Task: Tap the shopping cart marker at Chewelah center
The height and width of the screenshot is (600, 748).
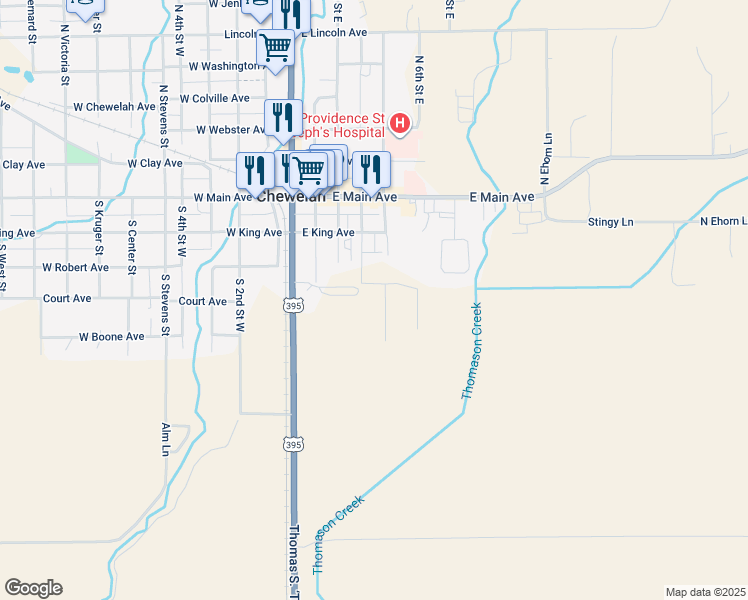Action: coord(308,172)
